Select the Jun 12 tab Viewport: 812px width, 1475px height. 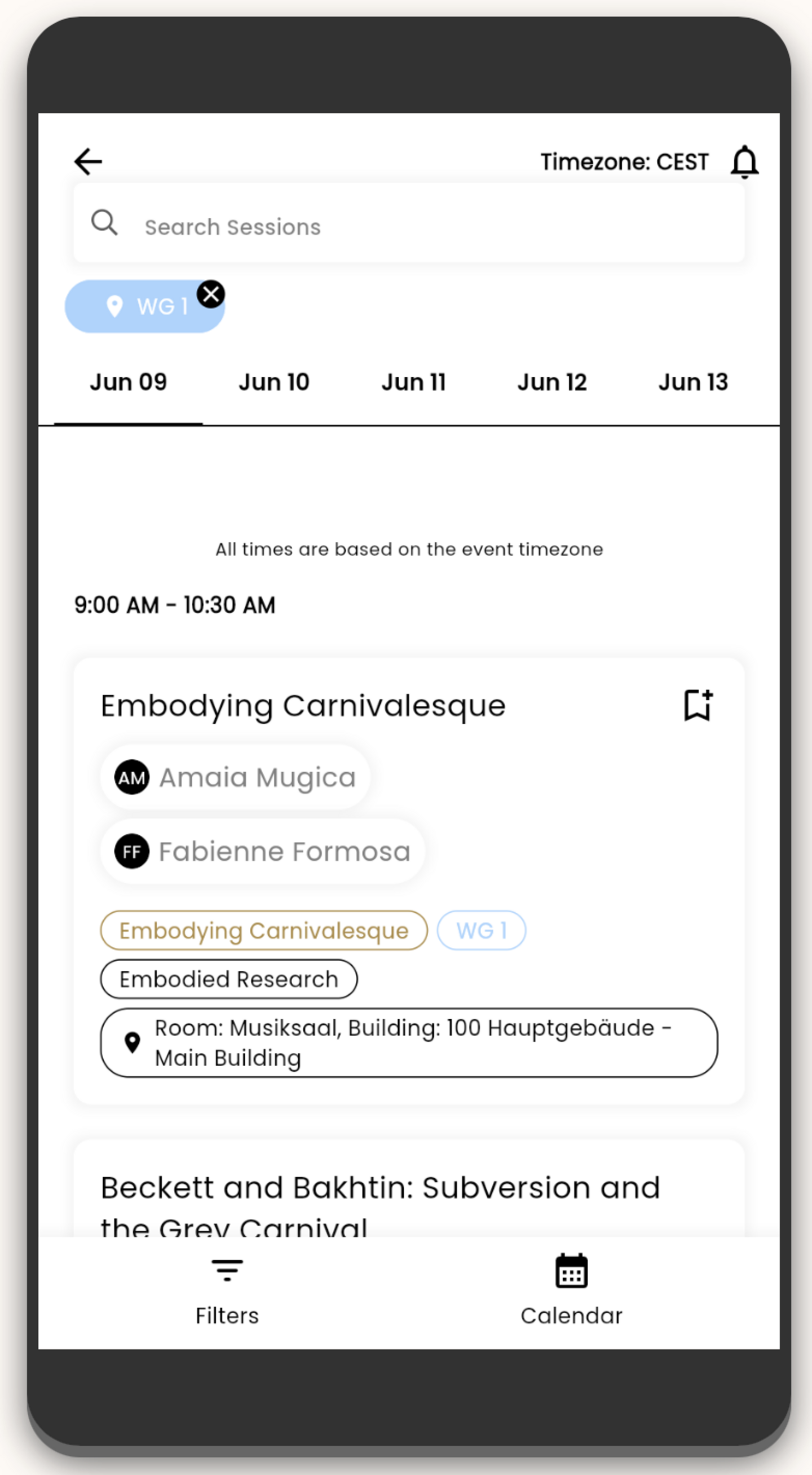pos(552,382)
